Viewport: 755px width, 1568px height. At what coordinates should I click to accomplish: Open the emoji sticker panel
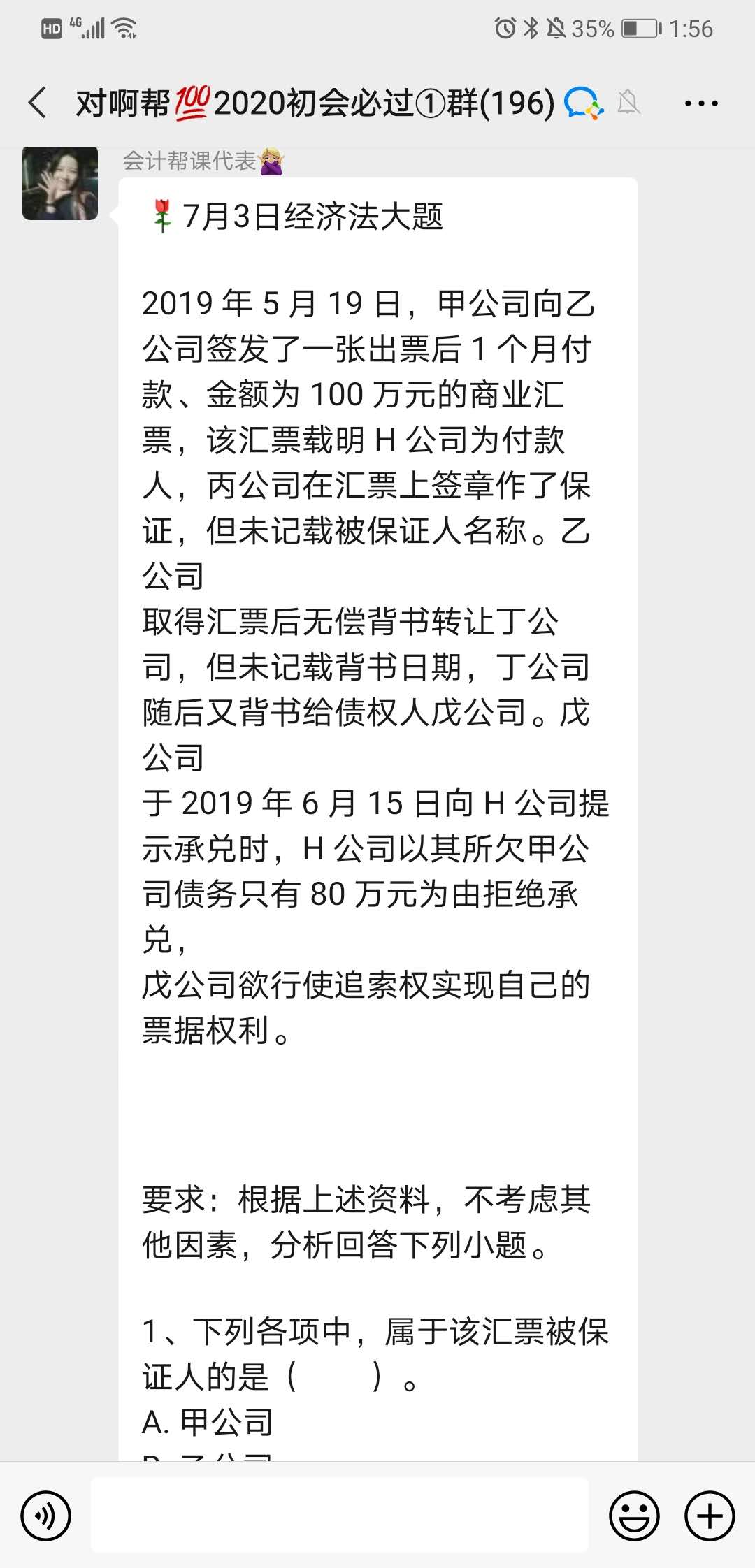pos(635,1516)
